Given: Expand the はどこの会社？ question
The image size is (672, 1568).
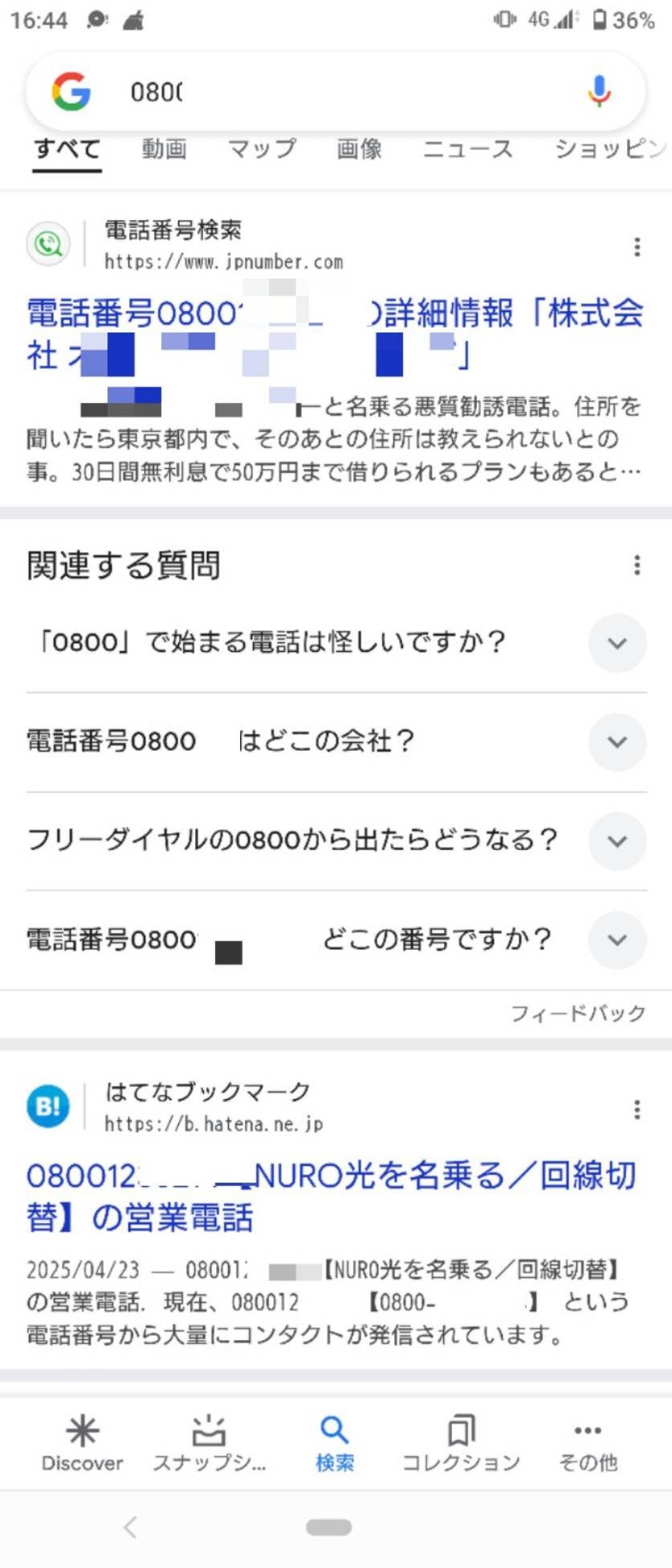Looking at the screenshot, I should coord(617,742).
